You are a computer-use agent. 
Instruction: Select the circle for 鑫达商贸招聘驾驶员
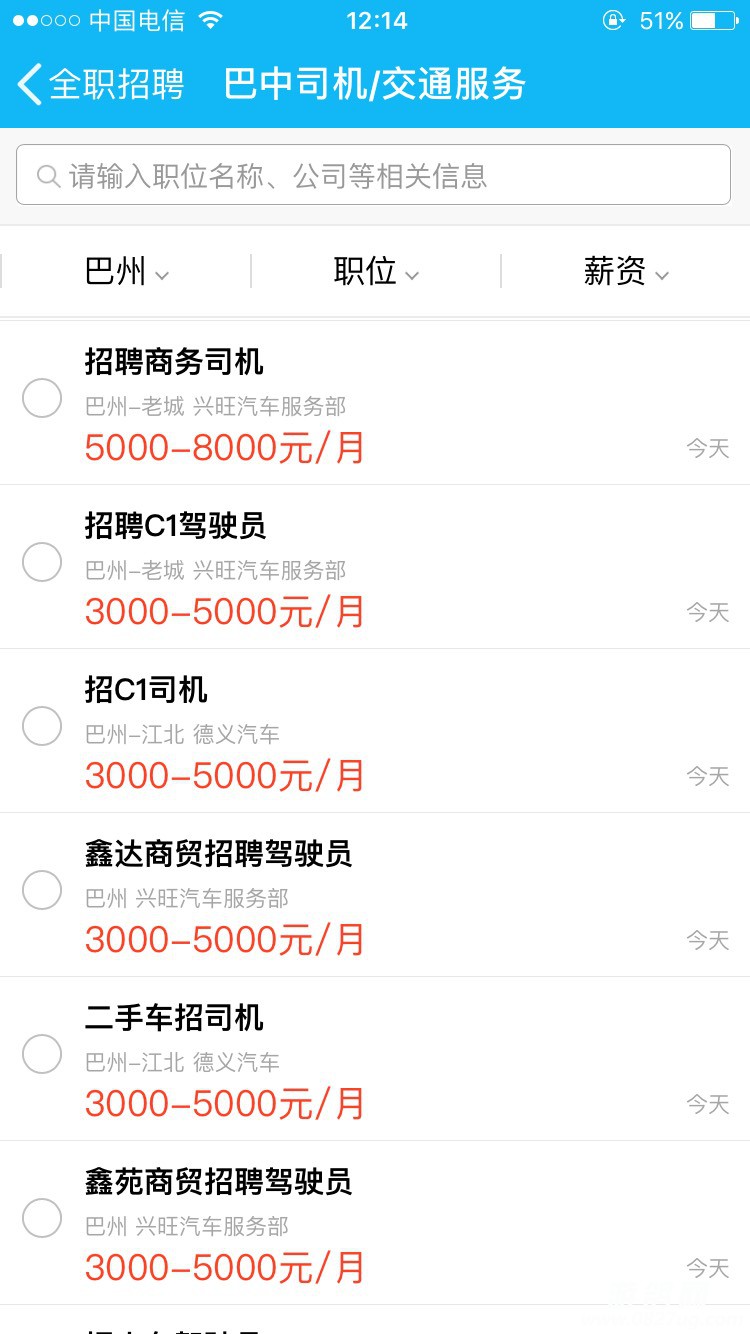tap(42, 890)
